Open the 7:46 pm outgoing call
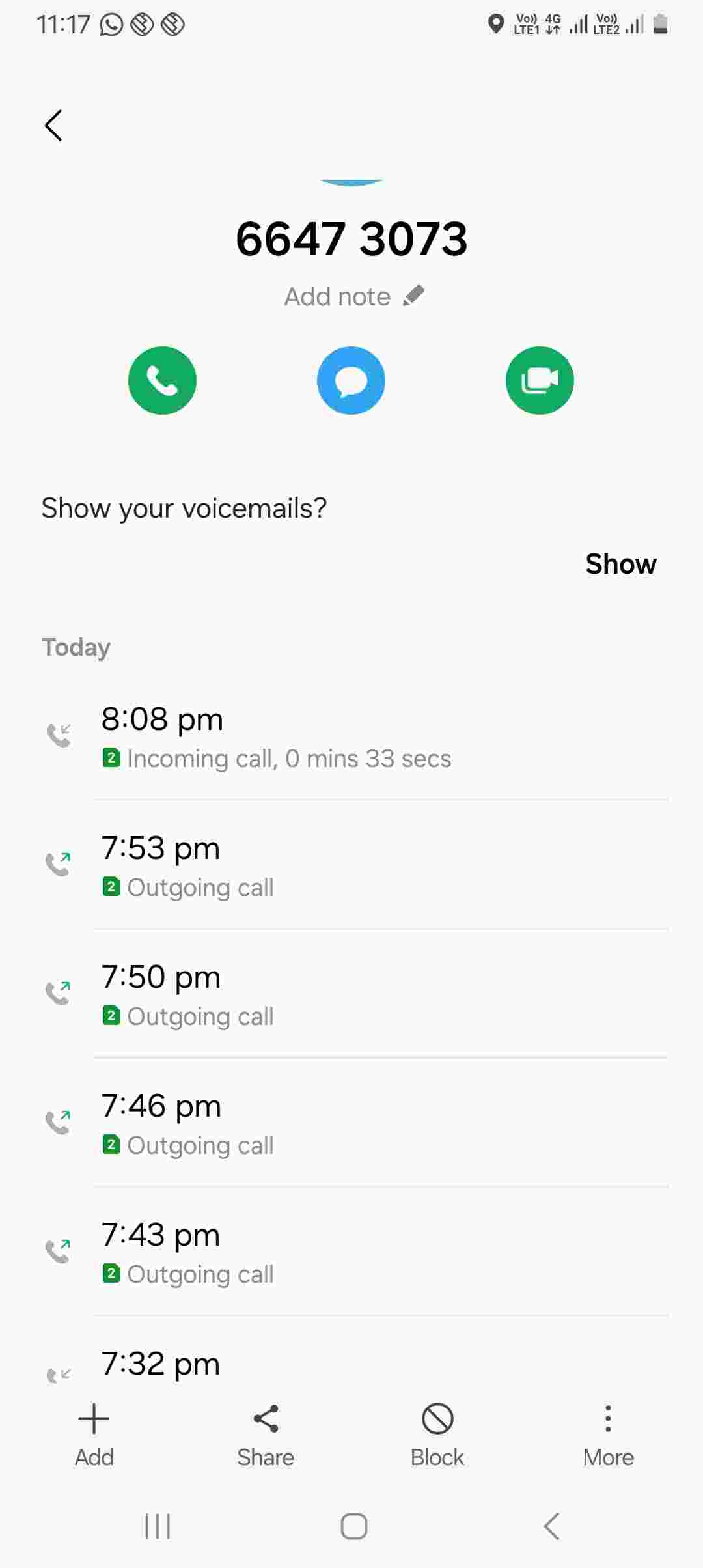 click(351, 1124)
